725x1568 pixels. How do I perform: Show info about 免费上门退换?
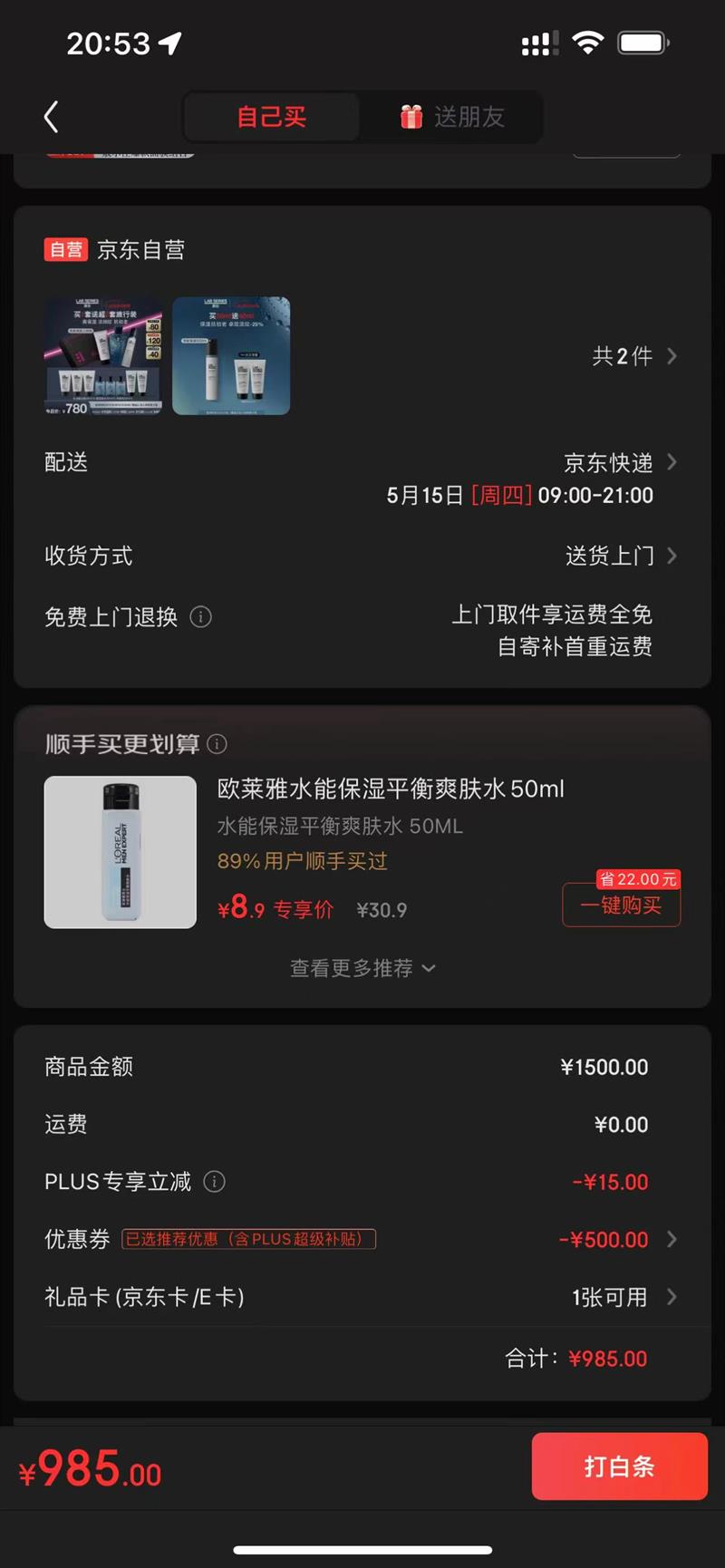click(201, 617)
